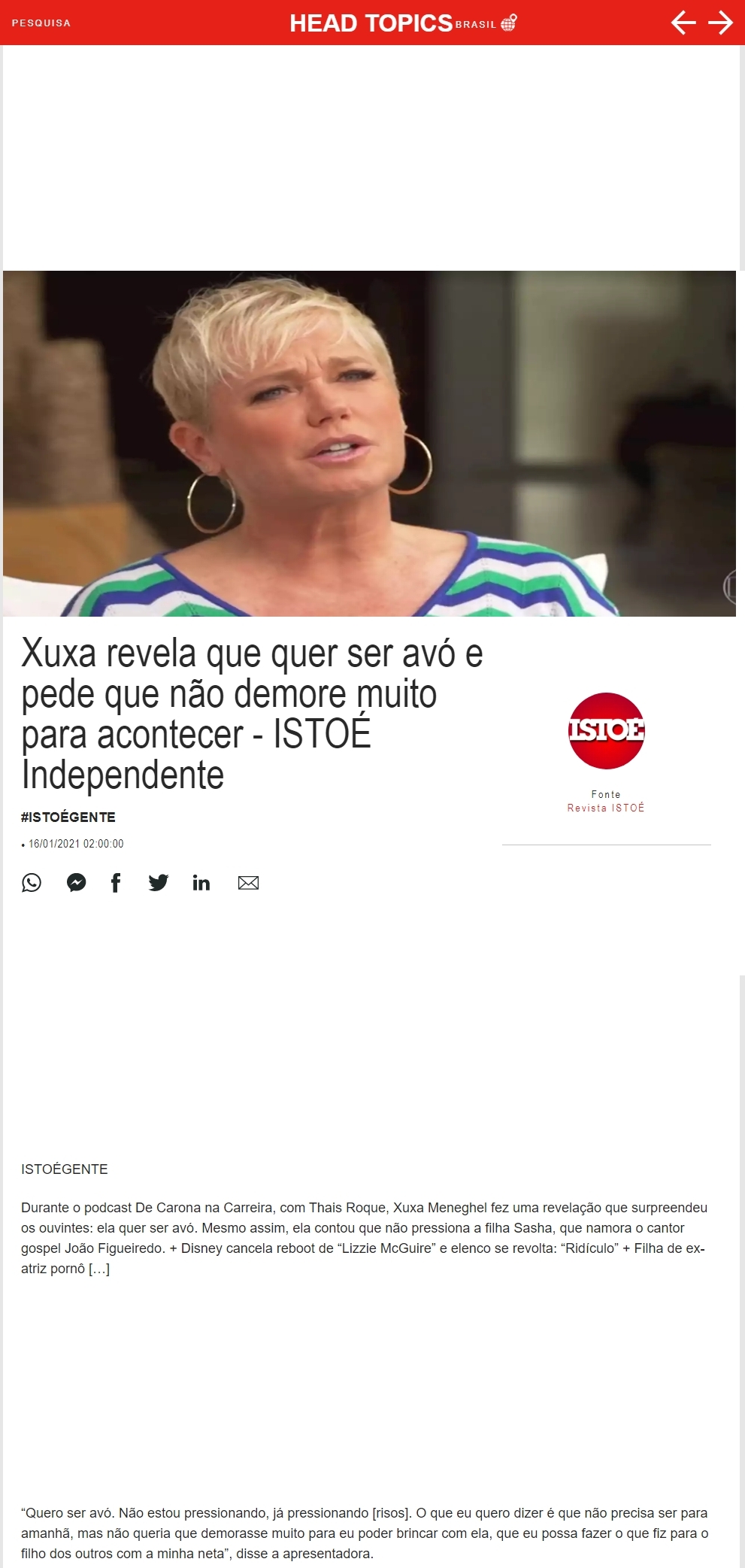Share the article on LinkedIn
Image resolution: width=745 pixels, height=1568 pixels.
pyautogui.click(x=201, y=882)
